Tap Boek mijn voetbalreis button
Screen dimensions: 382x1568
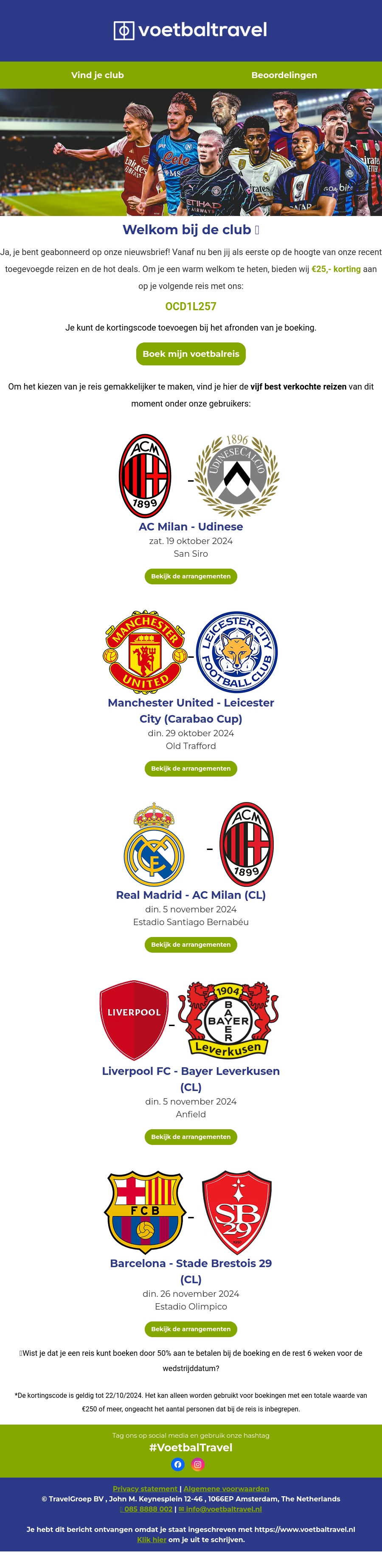[x=191, y=353]
